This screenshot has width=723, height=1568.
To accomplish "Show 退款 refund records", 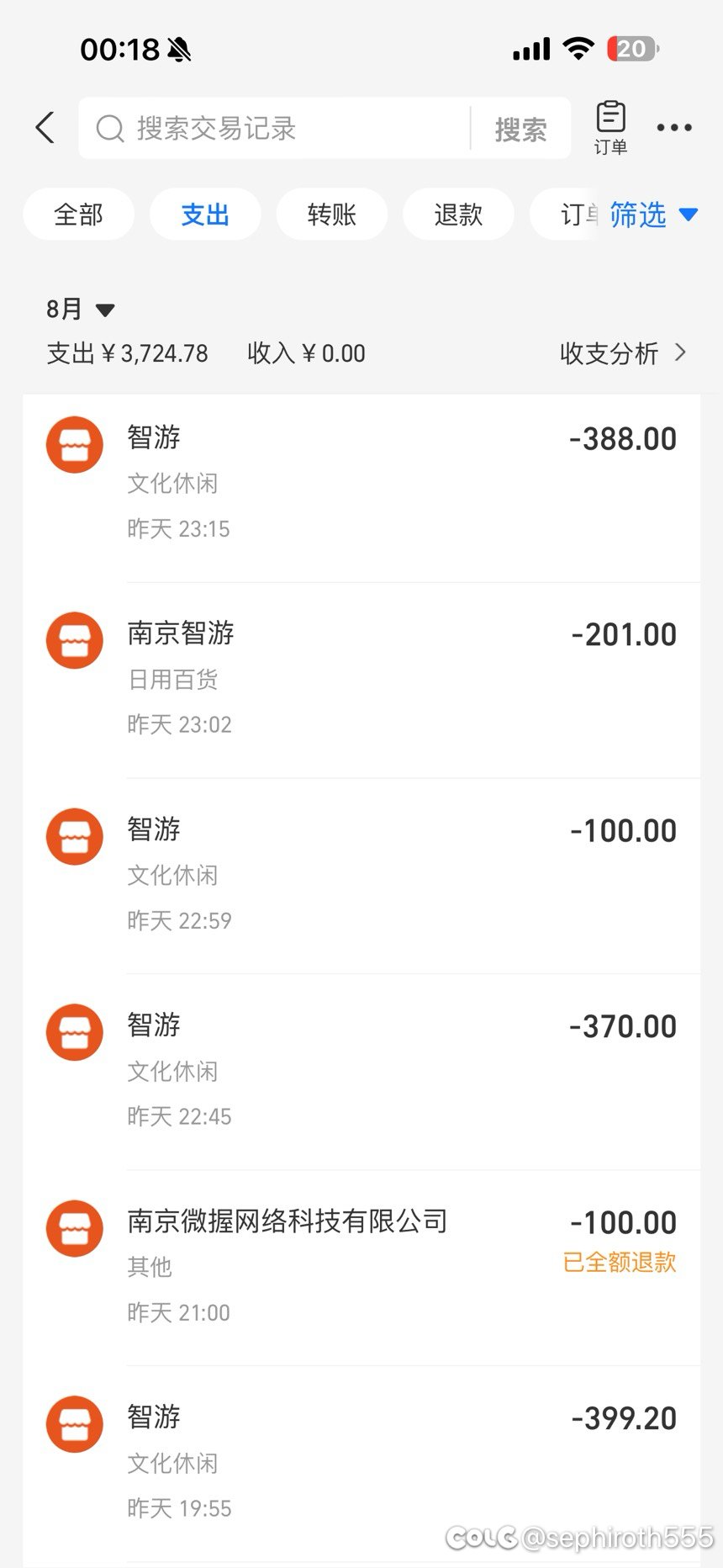I will [458, 215].
